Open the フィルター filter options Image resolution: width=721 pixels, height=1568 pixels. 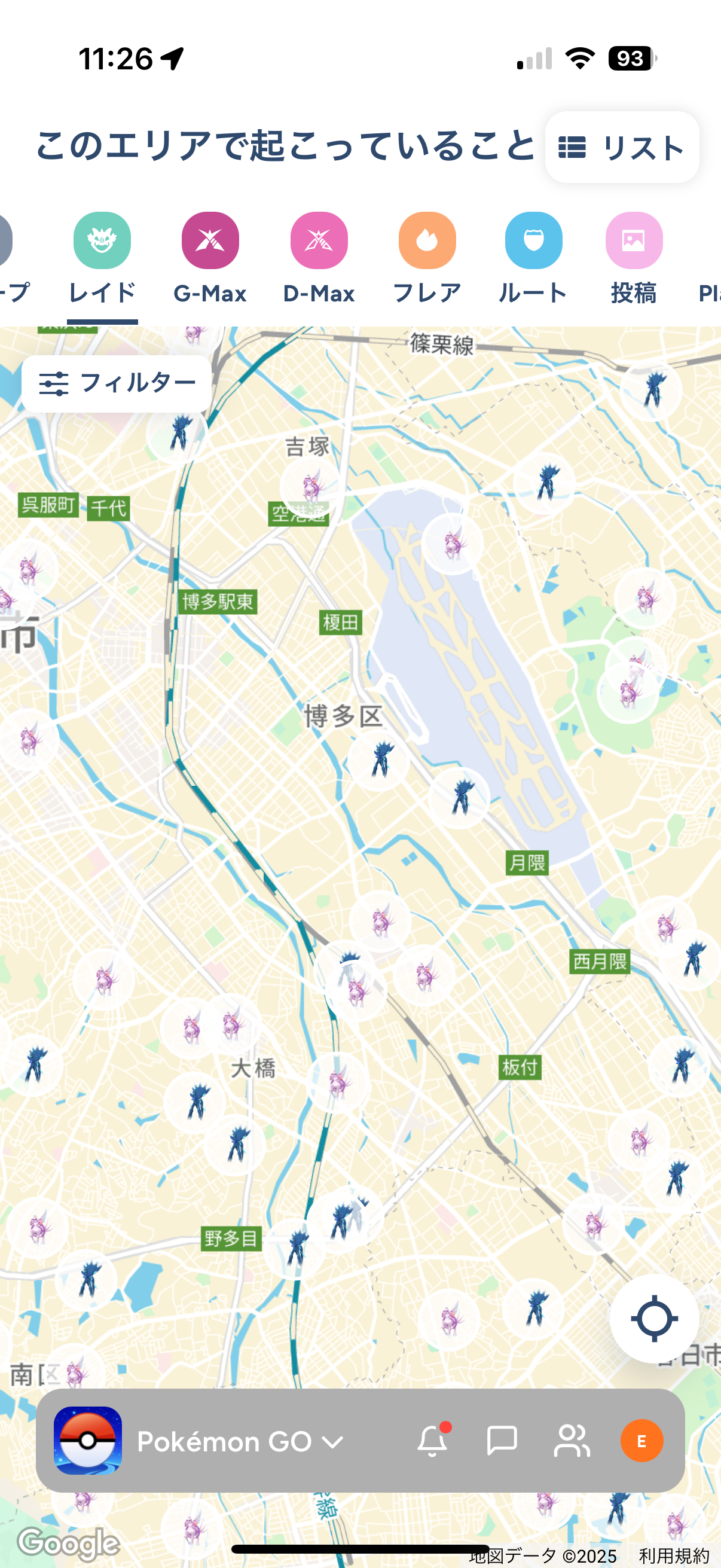click(x=117, y=383)
